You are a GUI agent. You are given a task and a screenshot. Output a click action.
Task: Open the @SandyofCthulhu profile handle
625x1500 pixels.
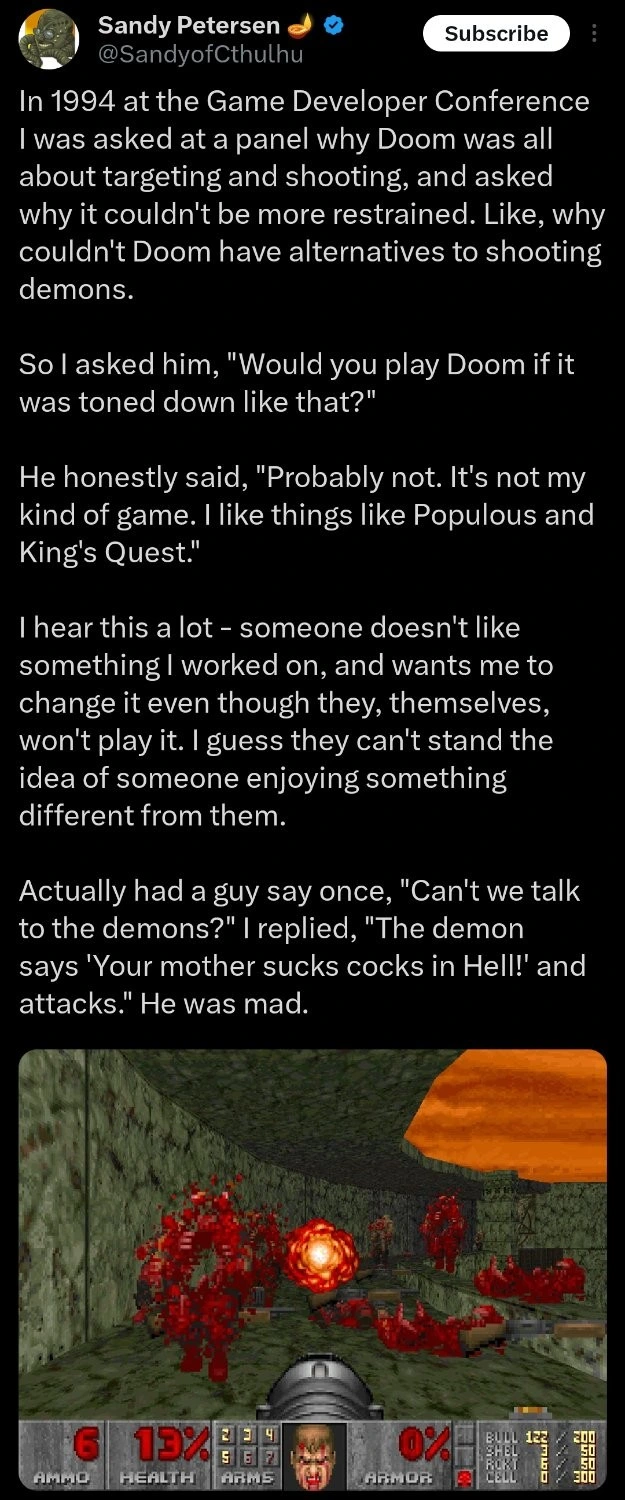coord(200,55)
